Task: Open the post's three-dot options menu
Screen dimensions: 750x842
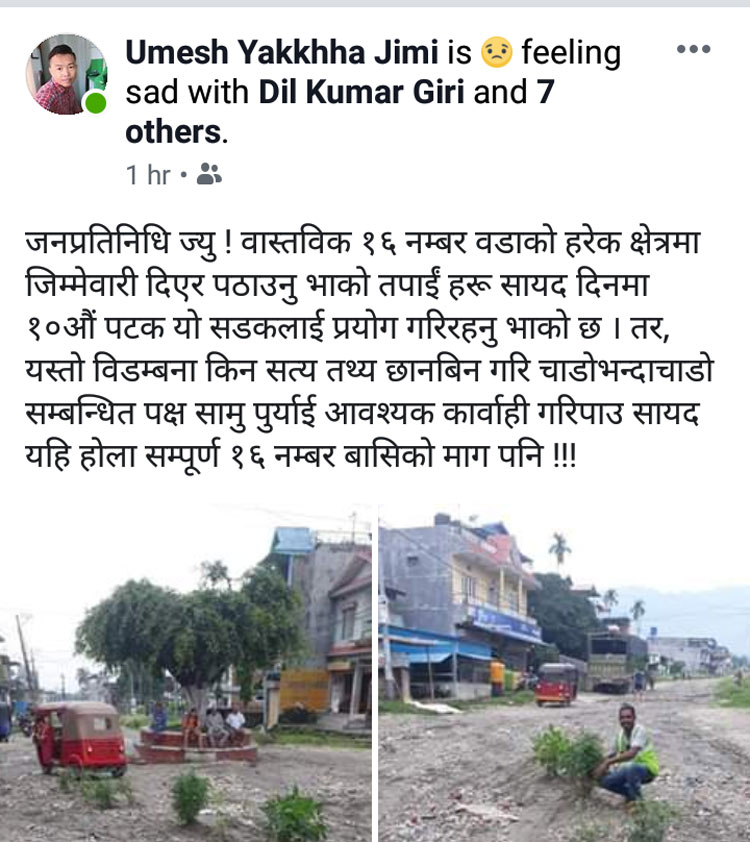Action: tap(693, 50)
